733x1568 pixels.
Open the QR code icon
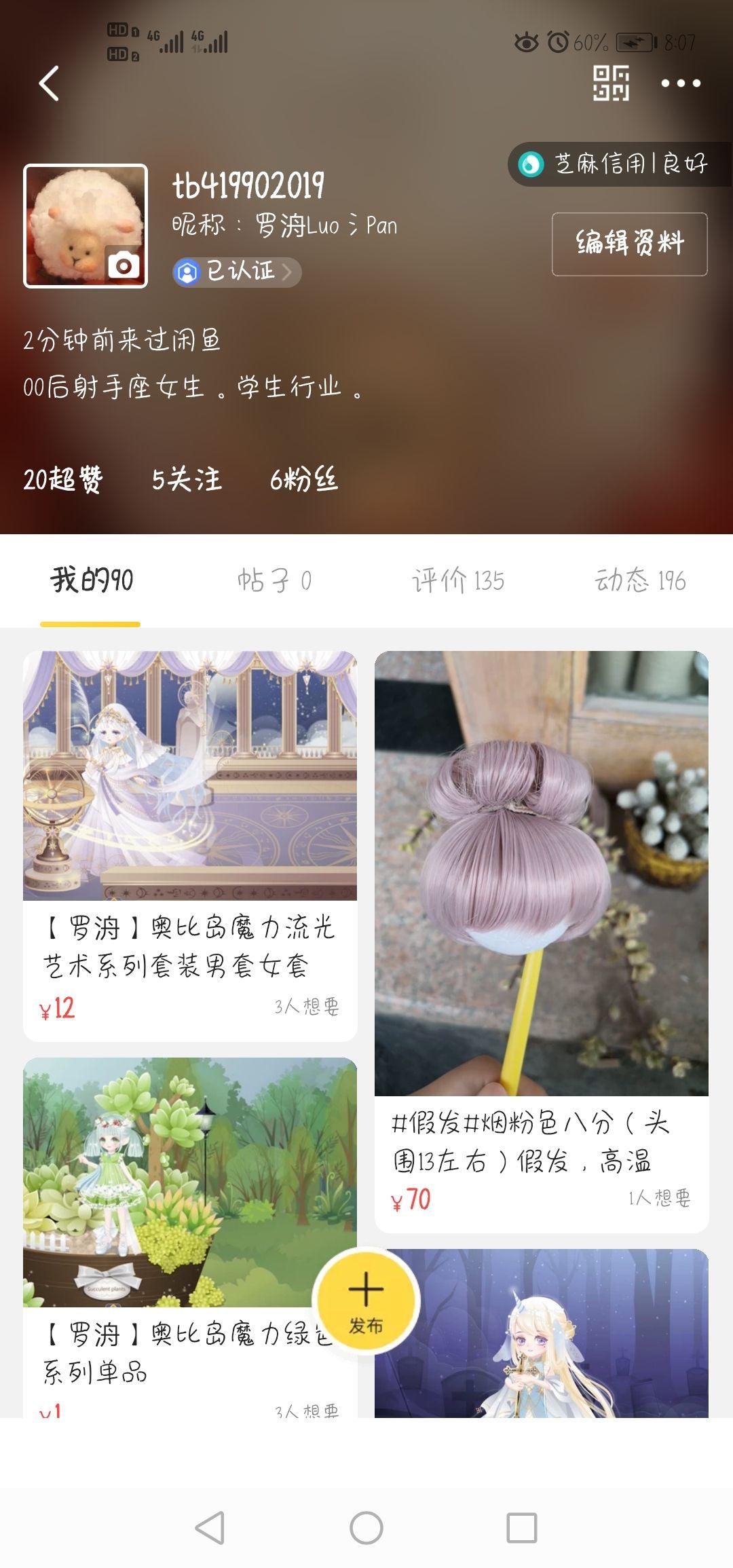611,83
